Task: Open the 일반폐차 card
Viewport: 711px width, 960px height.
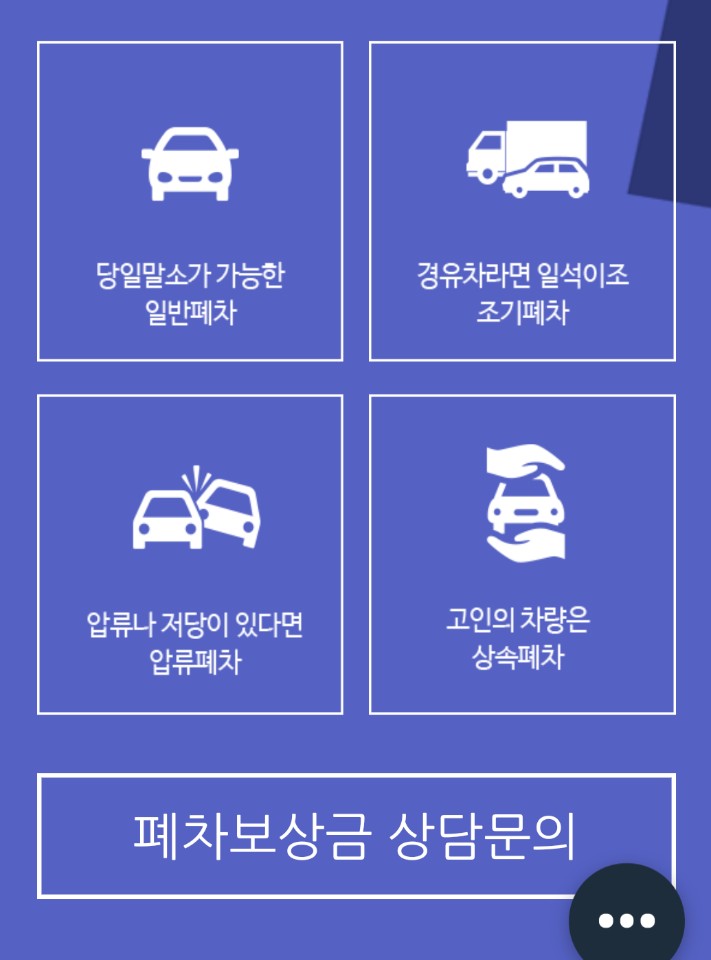Action: [x=190, y=201]
